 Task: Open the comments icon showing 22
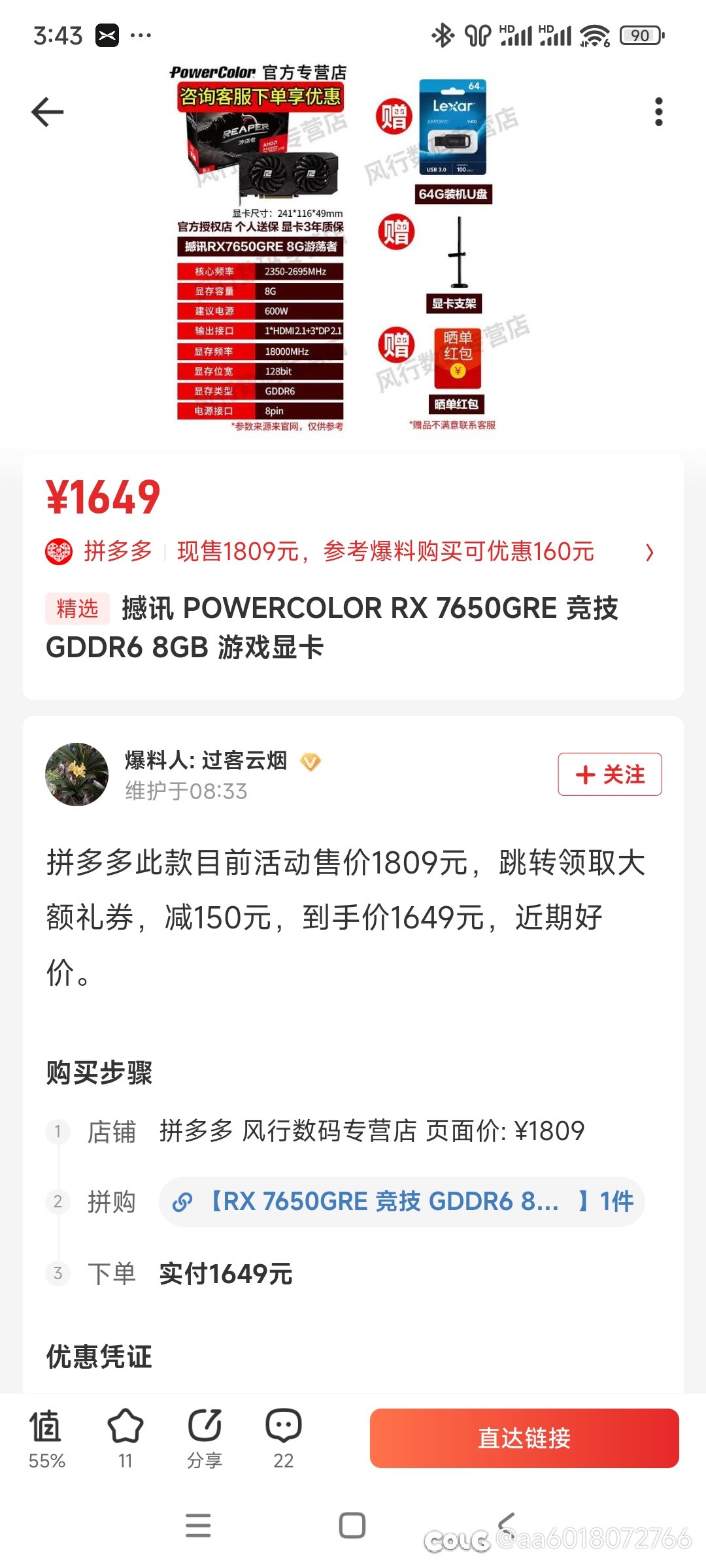point(284,1438)
